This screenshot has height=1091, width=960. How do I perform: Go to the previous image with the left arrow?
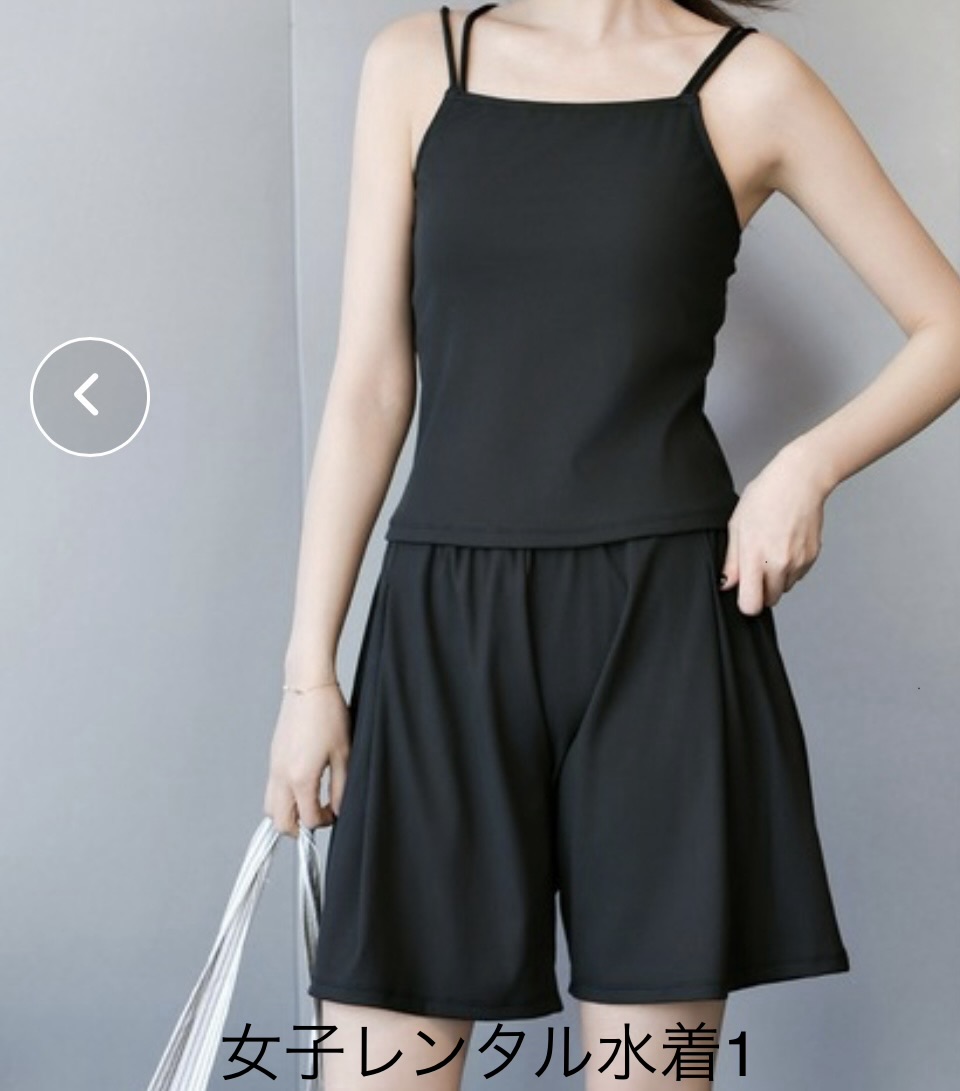click(90, 397)
